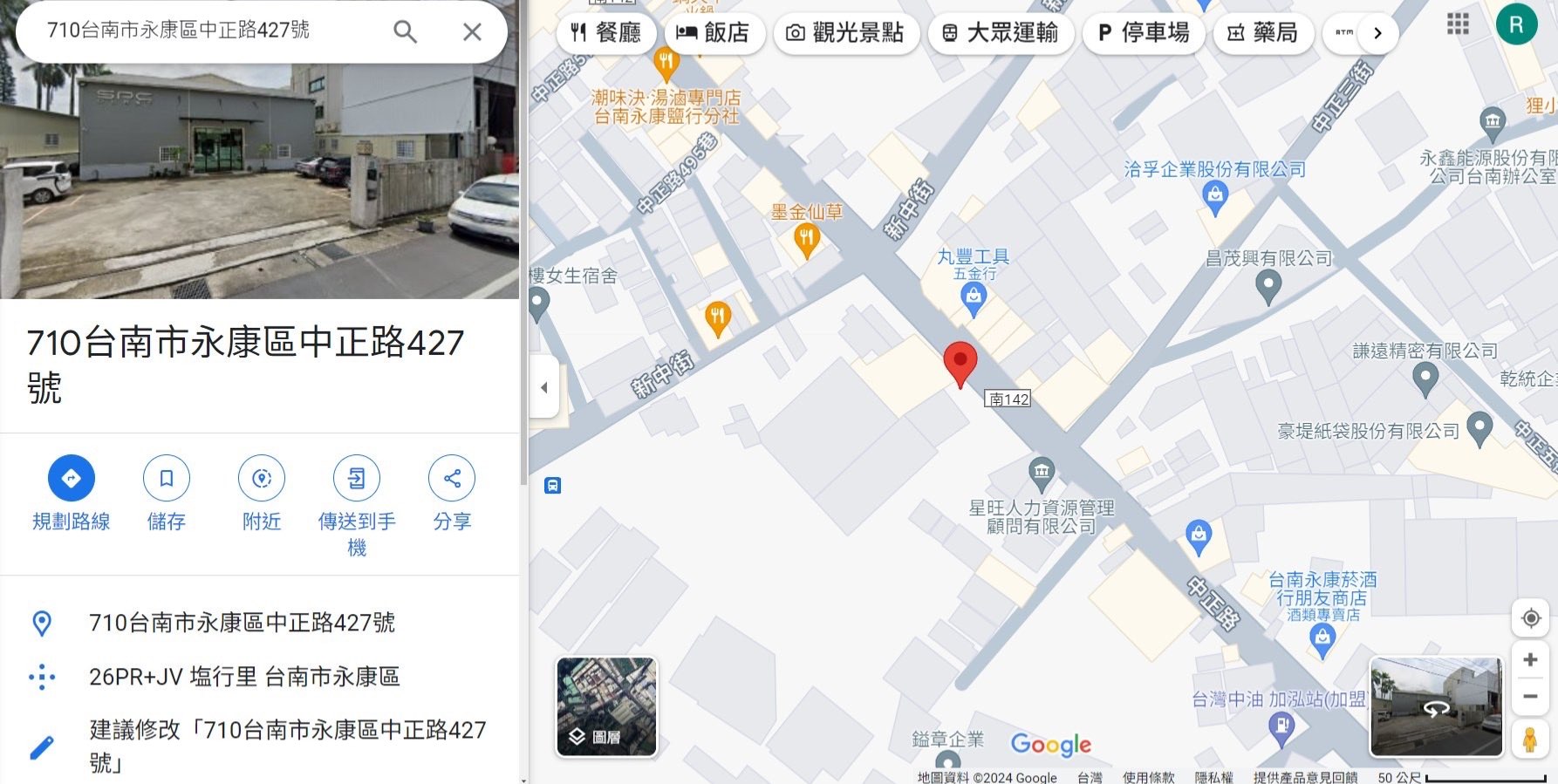Collapse the side panel arrow
The width and height of the screenshot is (1558, 784).
point(544,387)
